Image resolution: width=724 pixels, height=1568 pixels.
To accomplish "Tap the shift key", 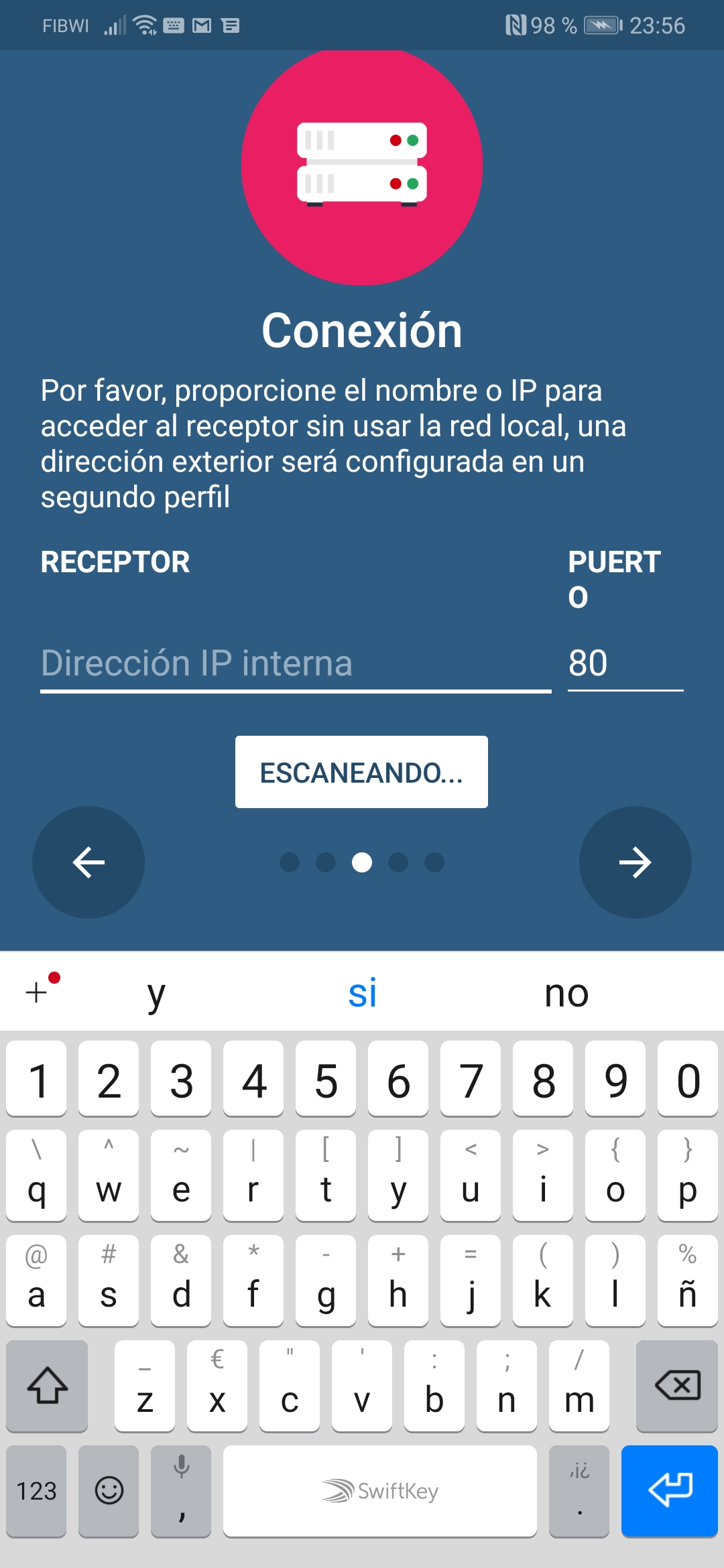I will [x=47, y=1385].
